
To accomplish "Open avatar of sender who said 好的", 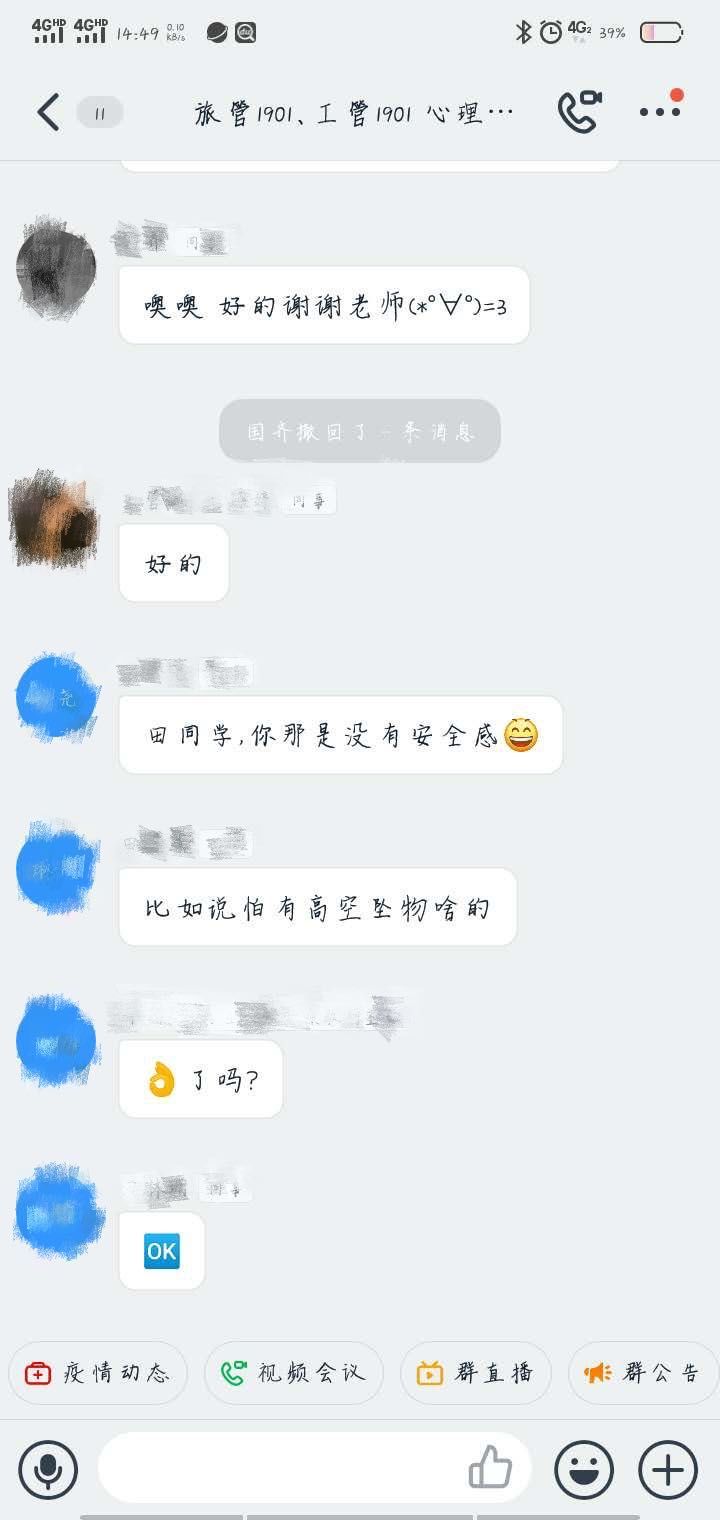I will (x=54, y=520).
